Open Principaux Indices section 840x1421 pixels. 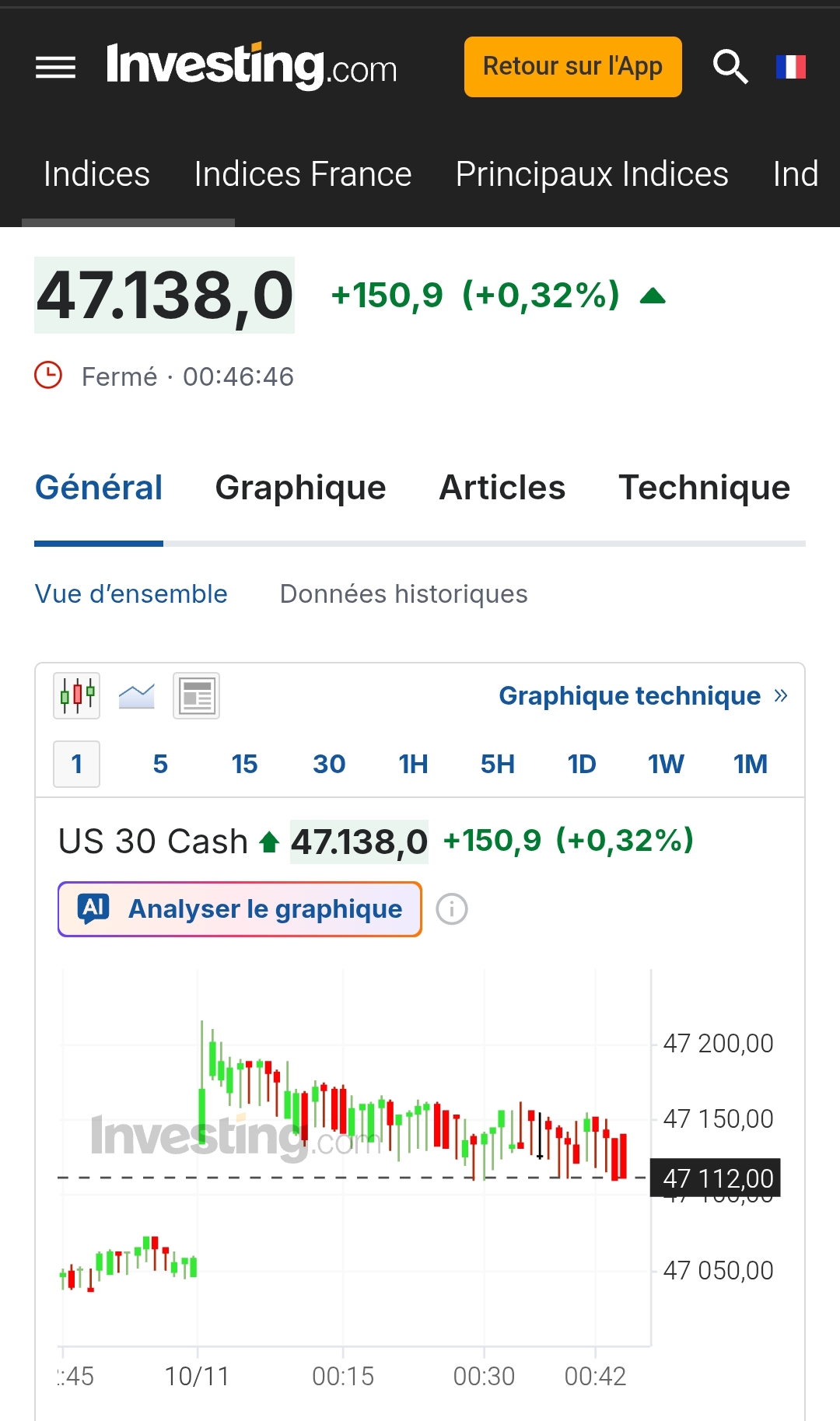coord(591,174)
